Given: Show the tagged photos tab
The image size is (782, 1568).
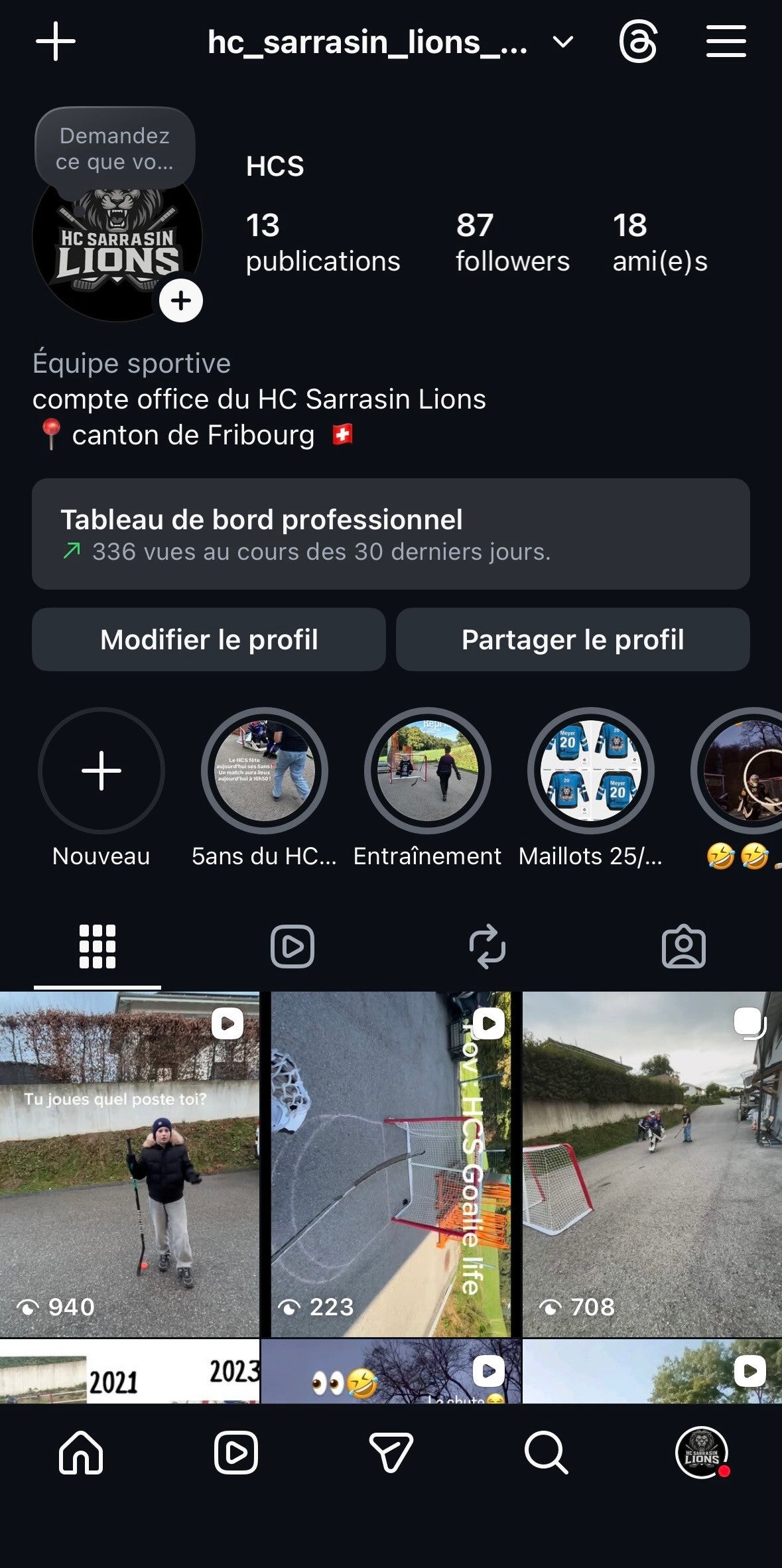Looking at the screenshot, I should [x=683, y=947].
